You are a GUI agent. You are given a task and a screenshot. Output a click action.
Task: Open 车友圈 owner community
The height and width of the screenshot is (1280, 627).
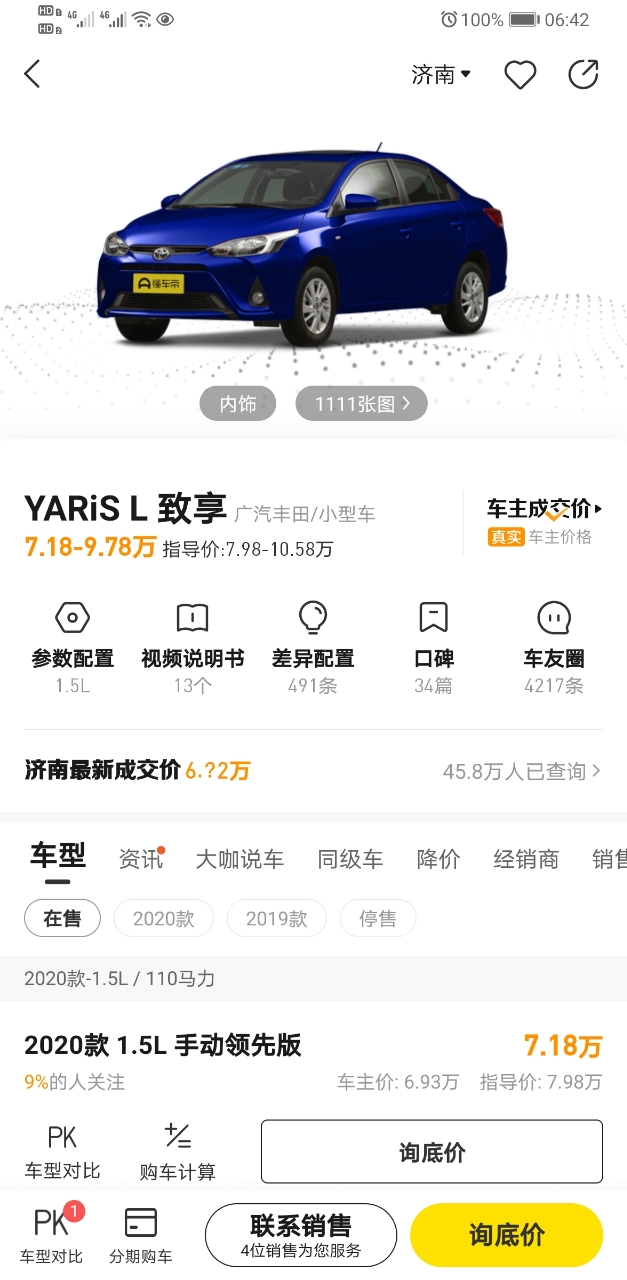click(554, 646)
